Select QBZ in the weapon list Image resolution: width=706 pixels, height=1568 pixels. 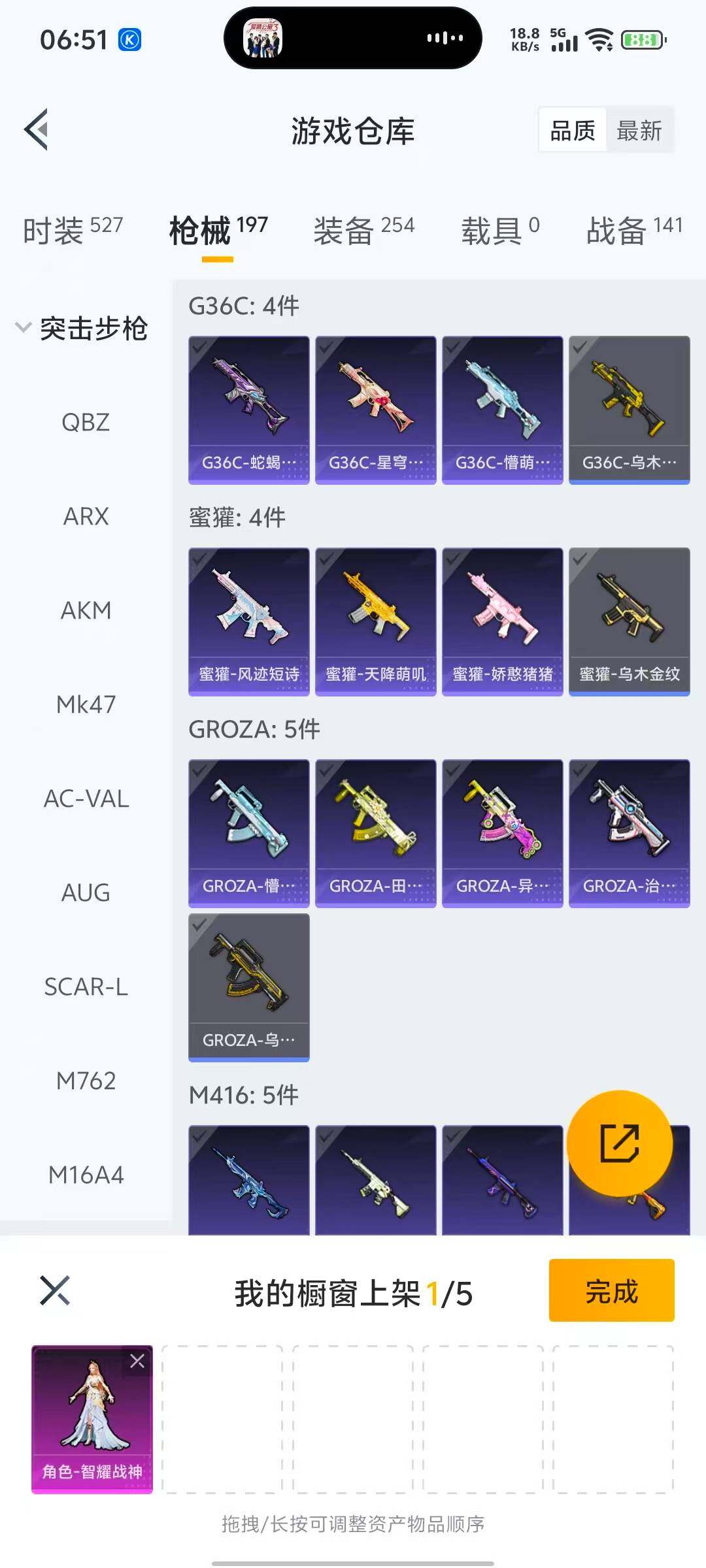(x=86, y=422)
